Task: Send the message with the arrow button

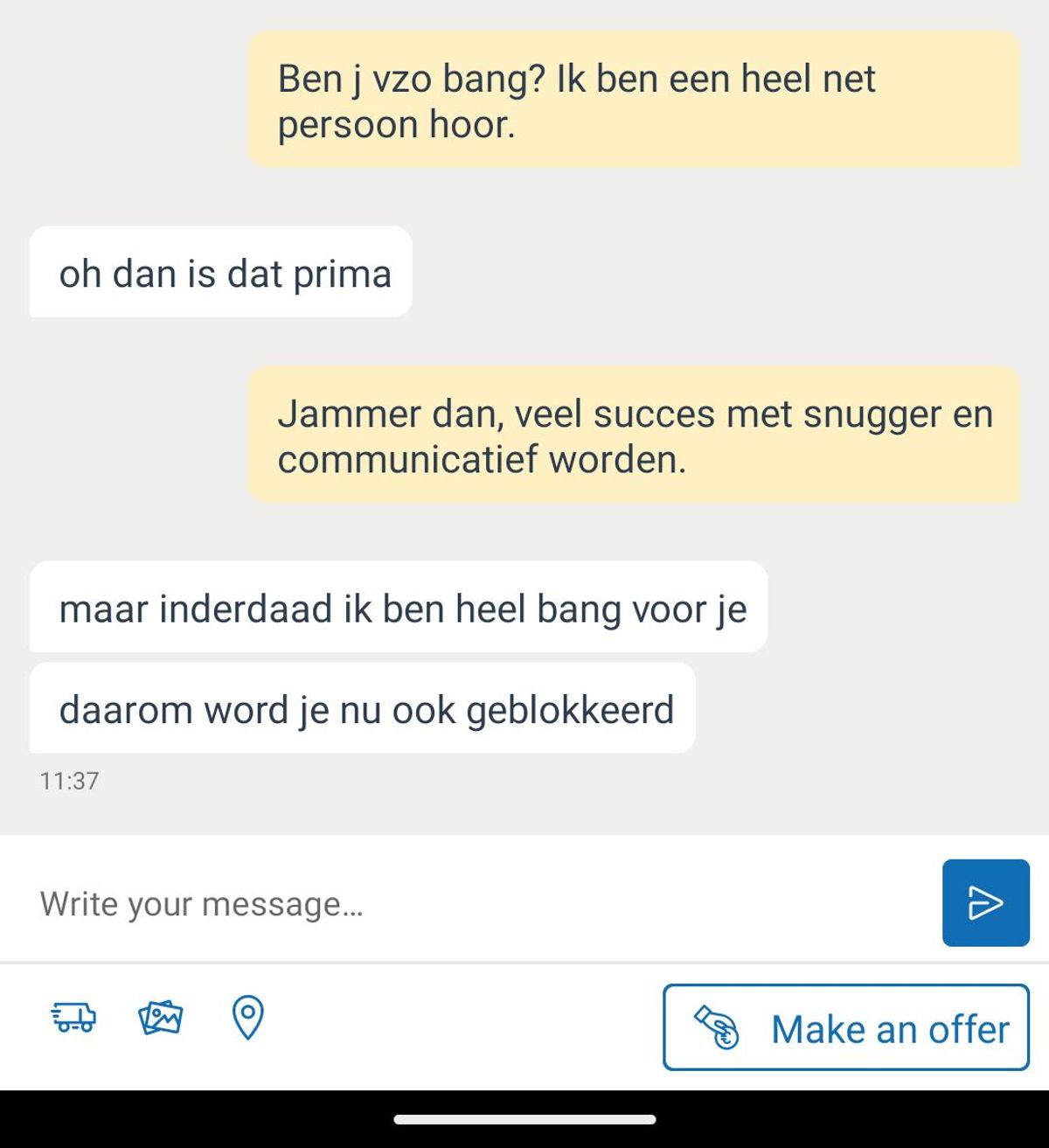Action: pyautogui.click(x=985, y=902)
